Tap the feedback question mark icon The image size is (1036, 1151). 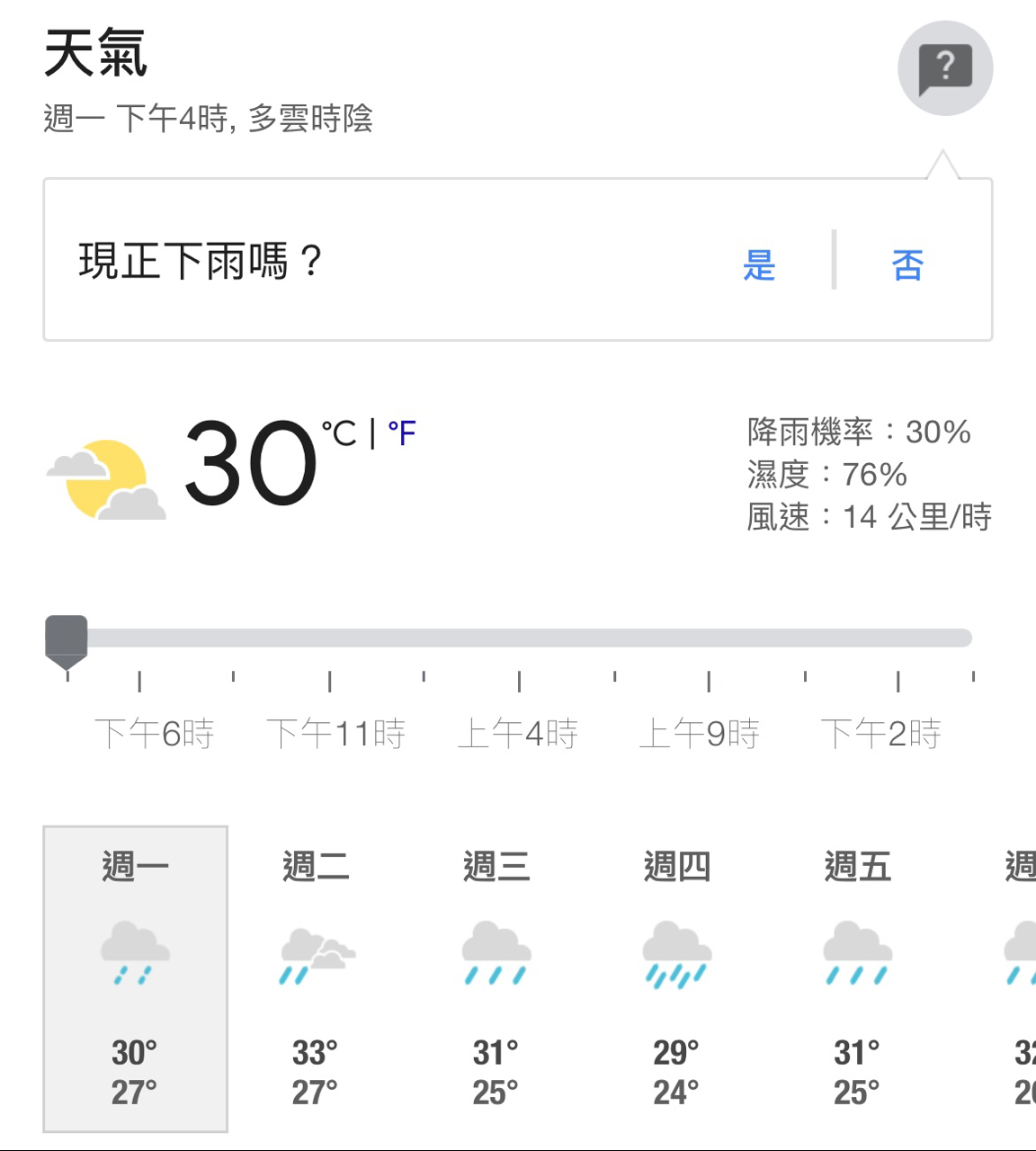coord(944,68)
